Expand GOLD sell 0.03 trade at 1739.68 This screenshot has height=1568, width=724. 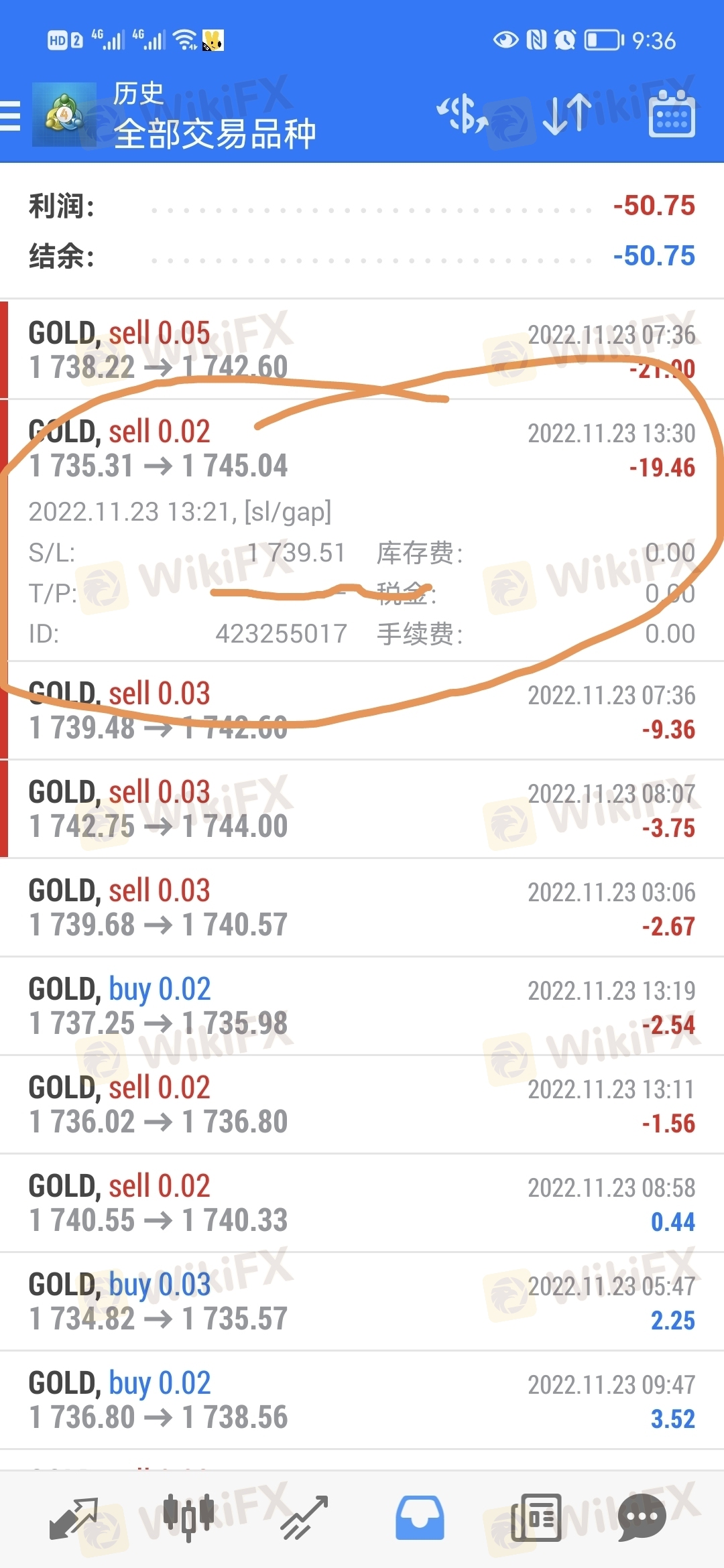coord(362,907)
